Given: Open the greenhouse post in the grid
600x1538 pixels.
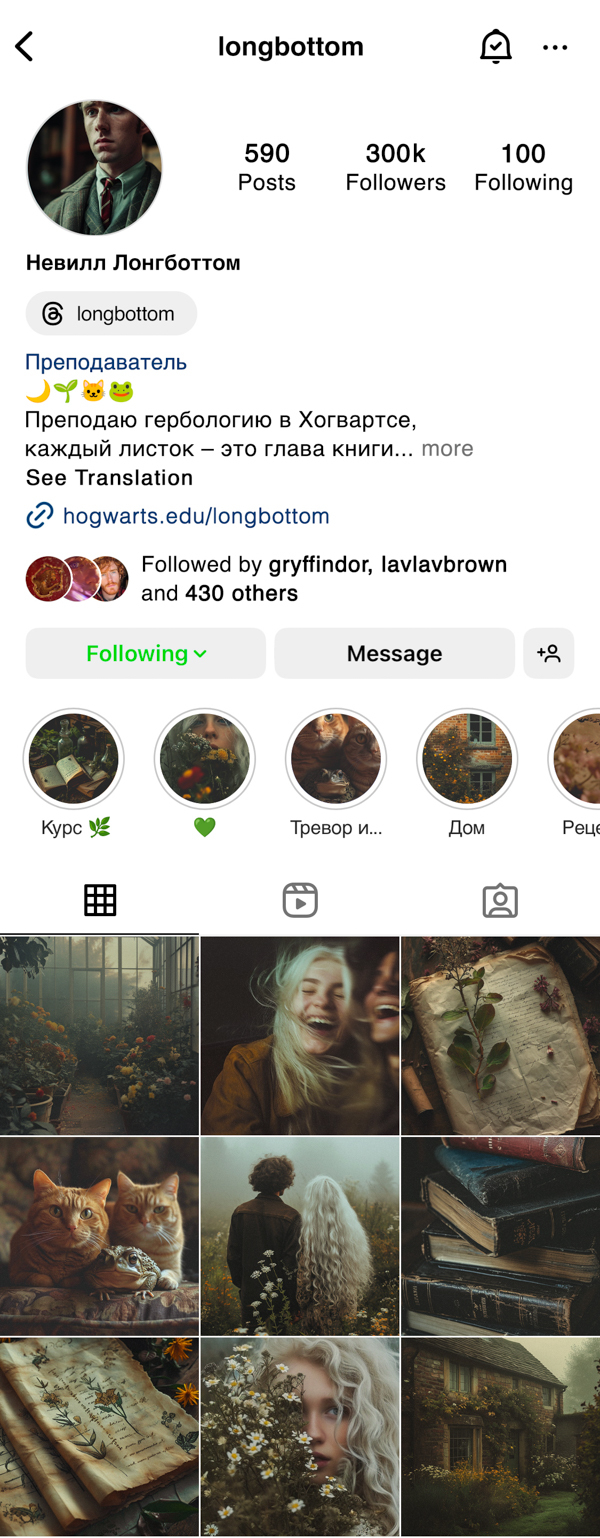Looking at the screenshot, I should coord(99,1035).
